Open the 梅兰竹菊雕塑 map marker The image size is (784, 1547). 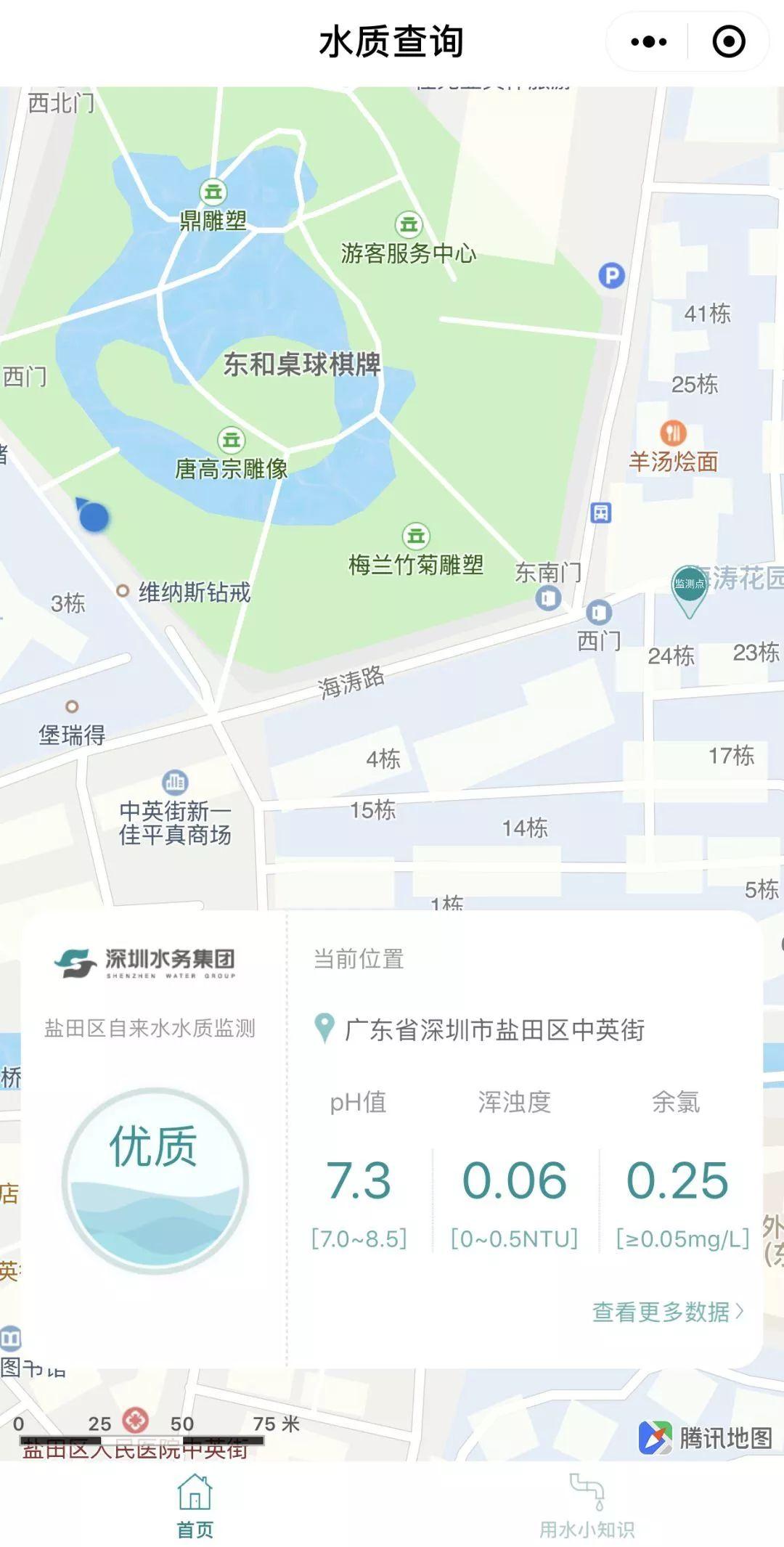click(x=416, y=536)
